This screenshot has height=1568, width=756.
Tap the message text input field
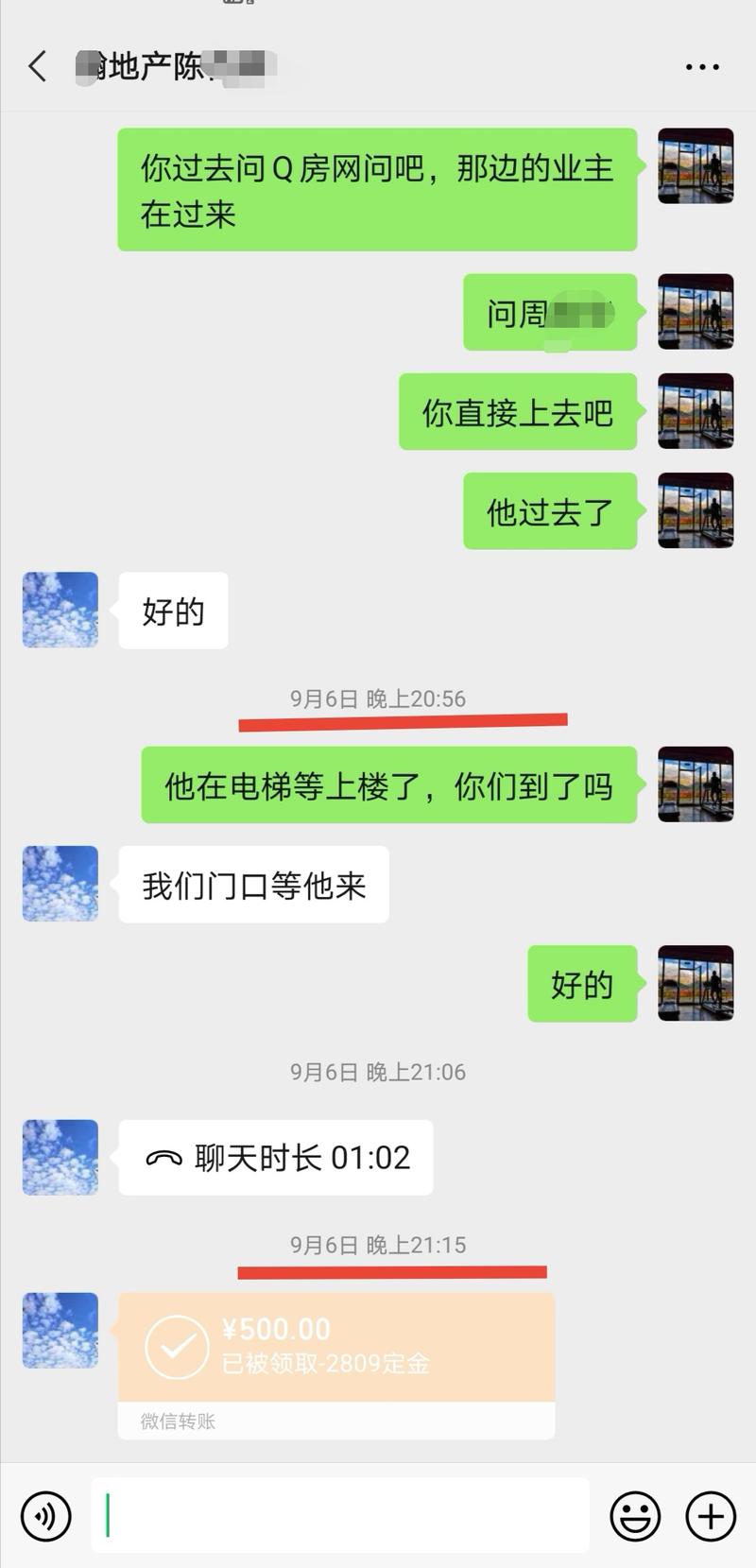tap(340, 1515)
